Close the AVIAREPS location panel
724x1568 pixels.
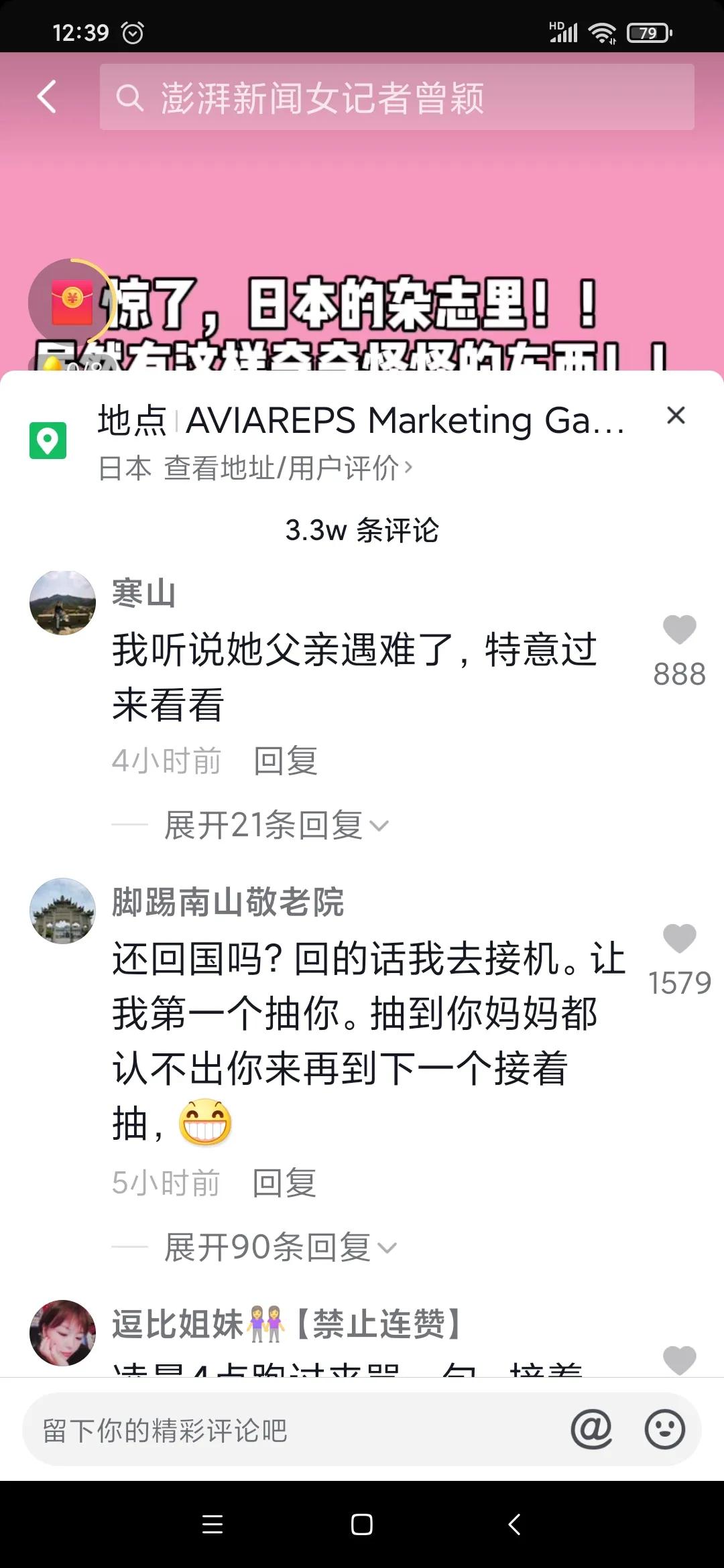coord(676,415)
